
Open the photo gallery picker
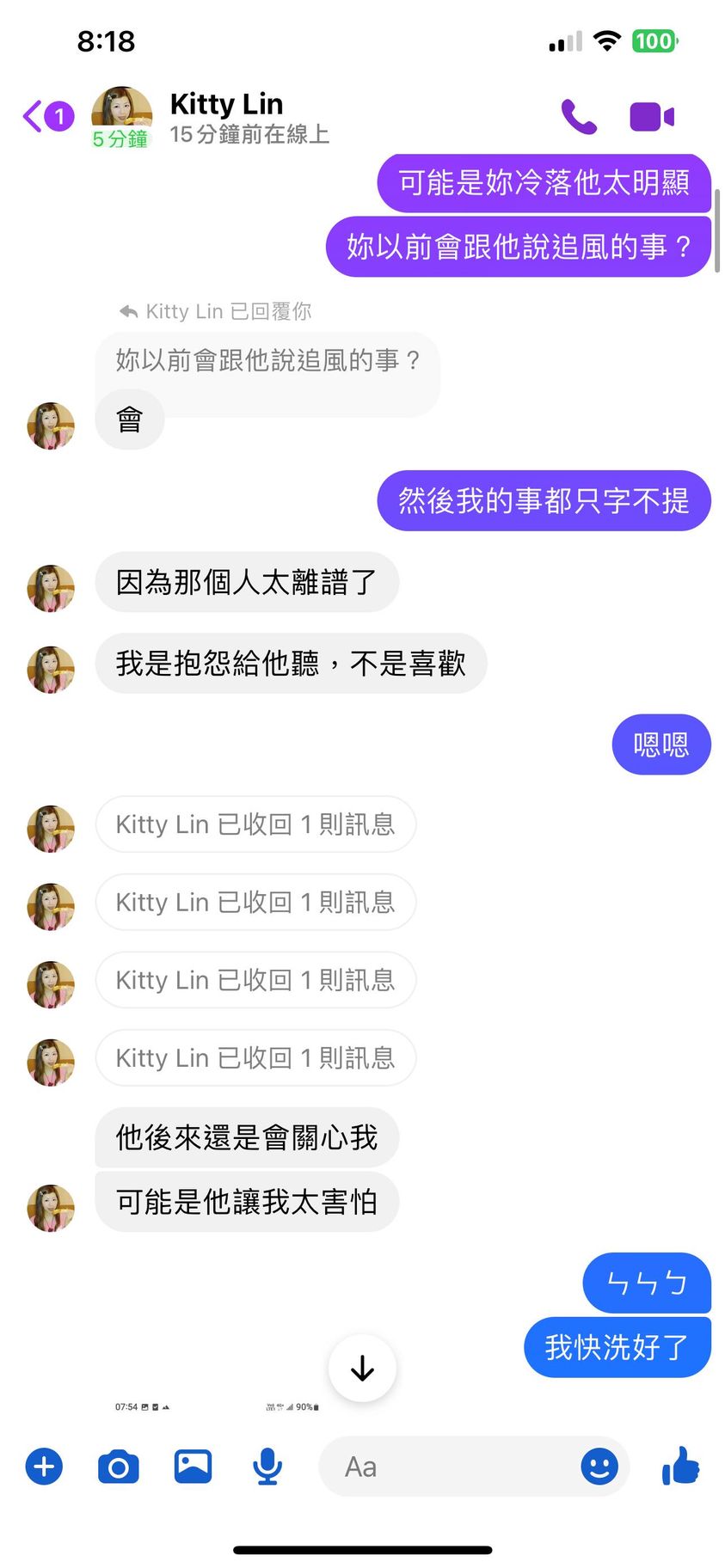click(x=193, y=1467)
